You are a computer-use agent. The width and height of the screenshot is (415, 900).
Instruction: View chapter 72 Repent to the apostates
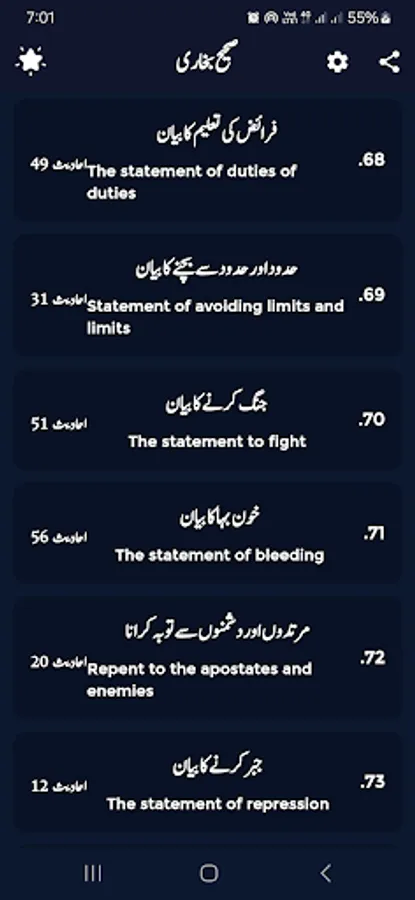click(x=207, y=657)
